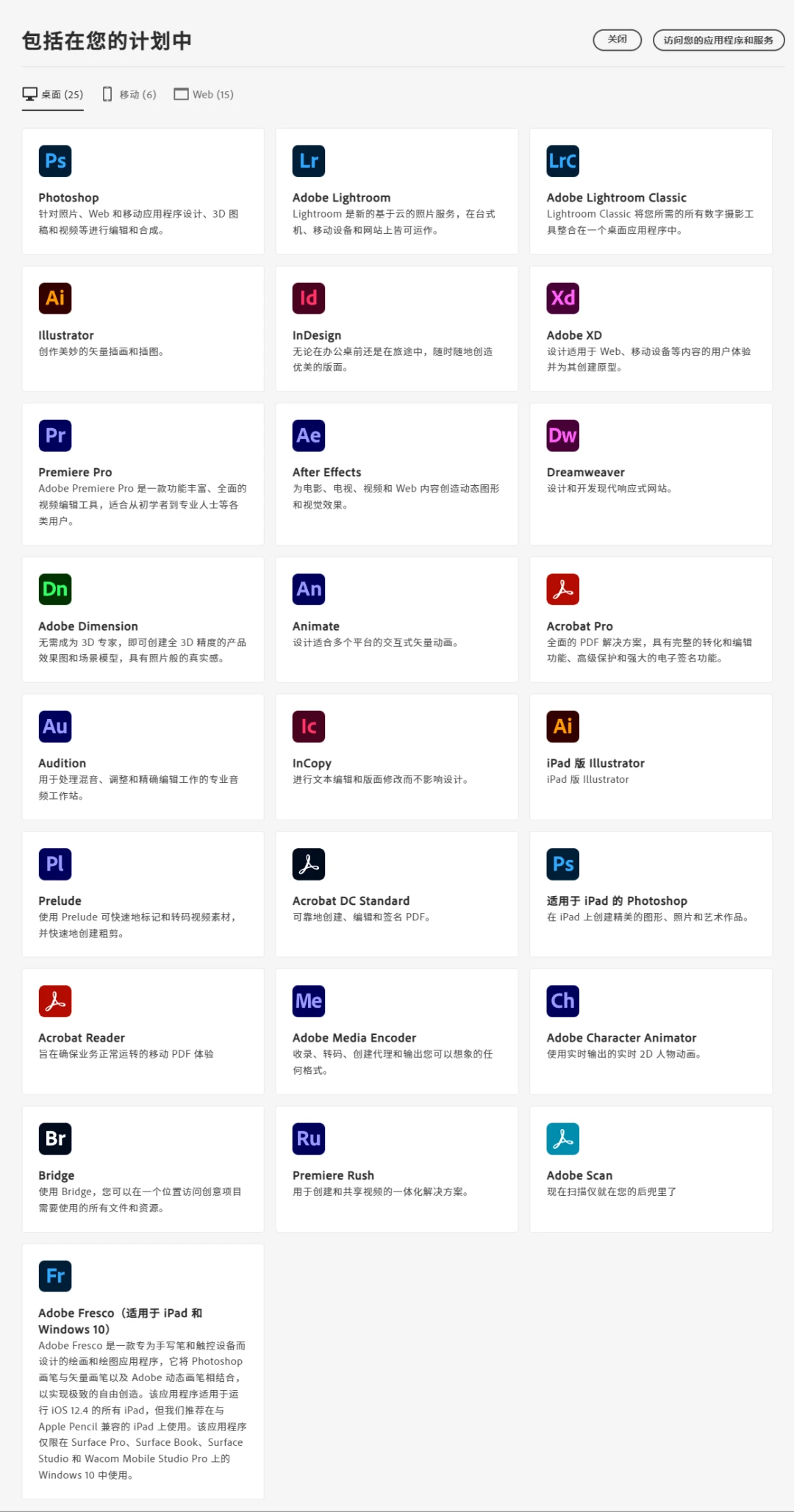Image resolution: width=794 pixels, height=1512 pixels.
Task: Select the 桌面 (25) tab
Action: click(x=53, y=94)
